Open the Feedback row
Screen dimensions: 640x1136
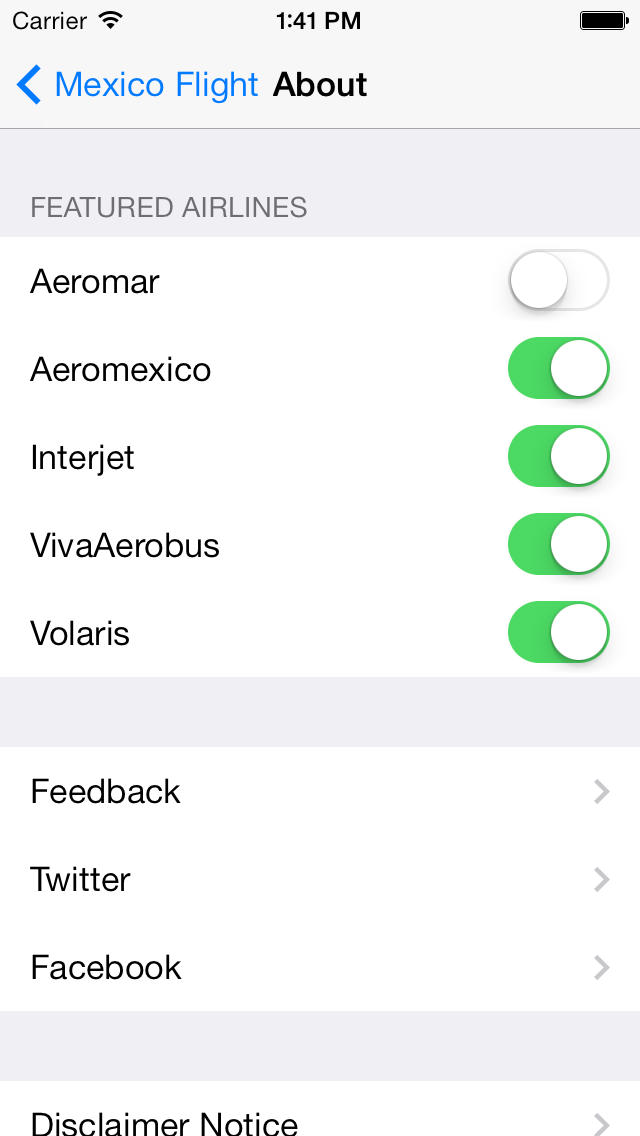pyautogui.click(x=320, y=791)
